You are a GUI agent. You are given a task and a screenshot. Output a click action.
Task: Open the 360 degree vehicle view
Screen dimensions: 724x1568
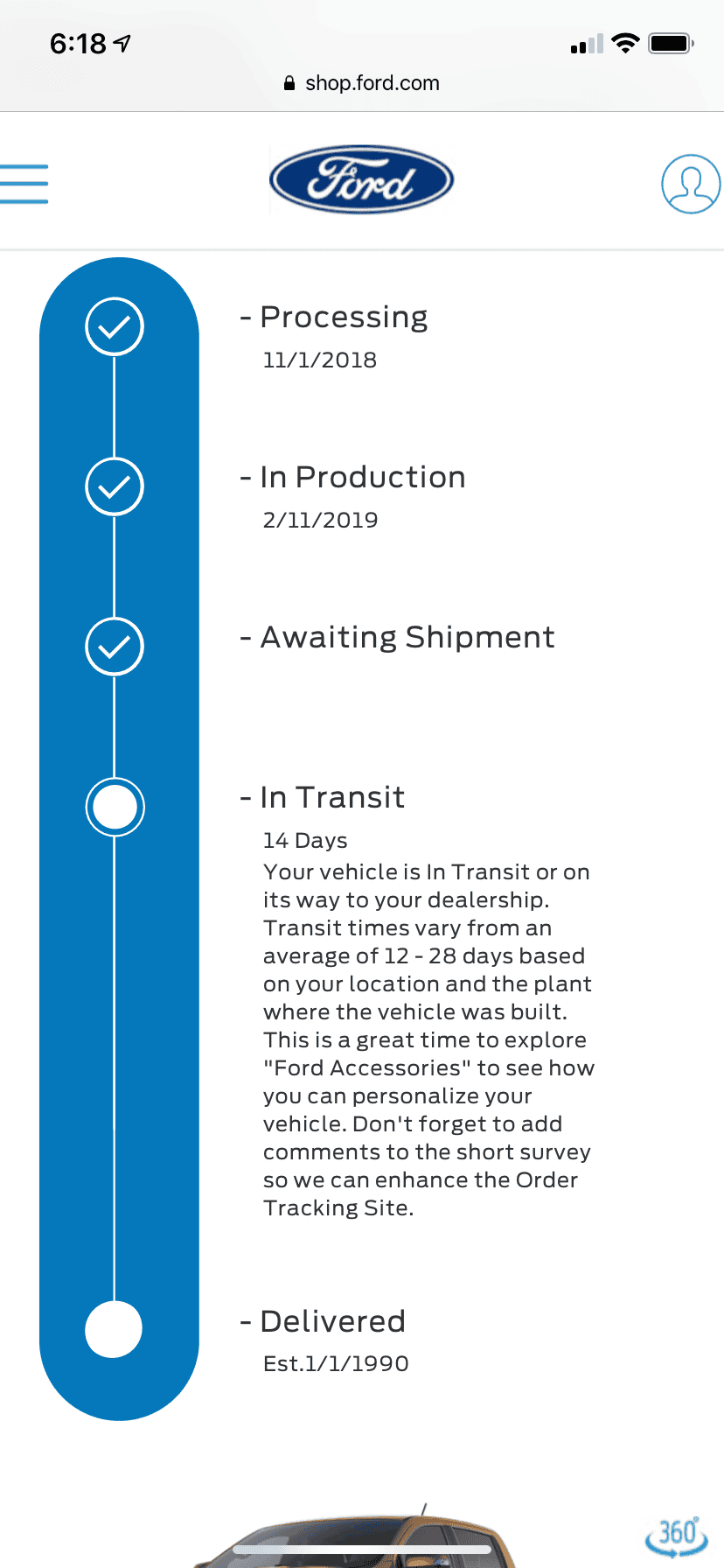click(x=676, y=1536)
